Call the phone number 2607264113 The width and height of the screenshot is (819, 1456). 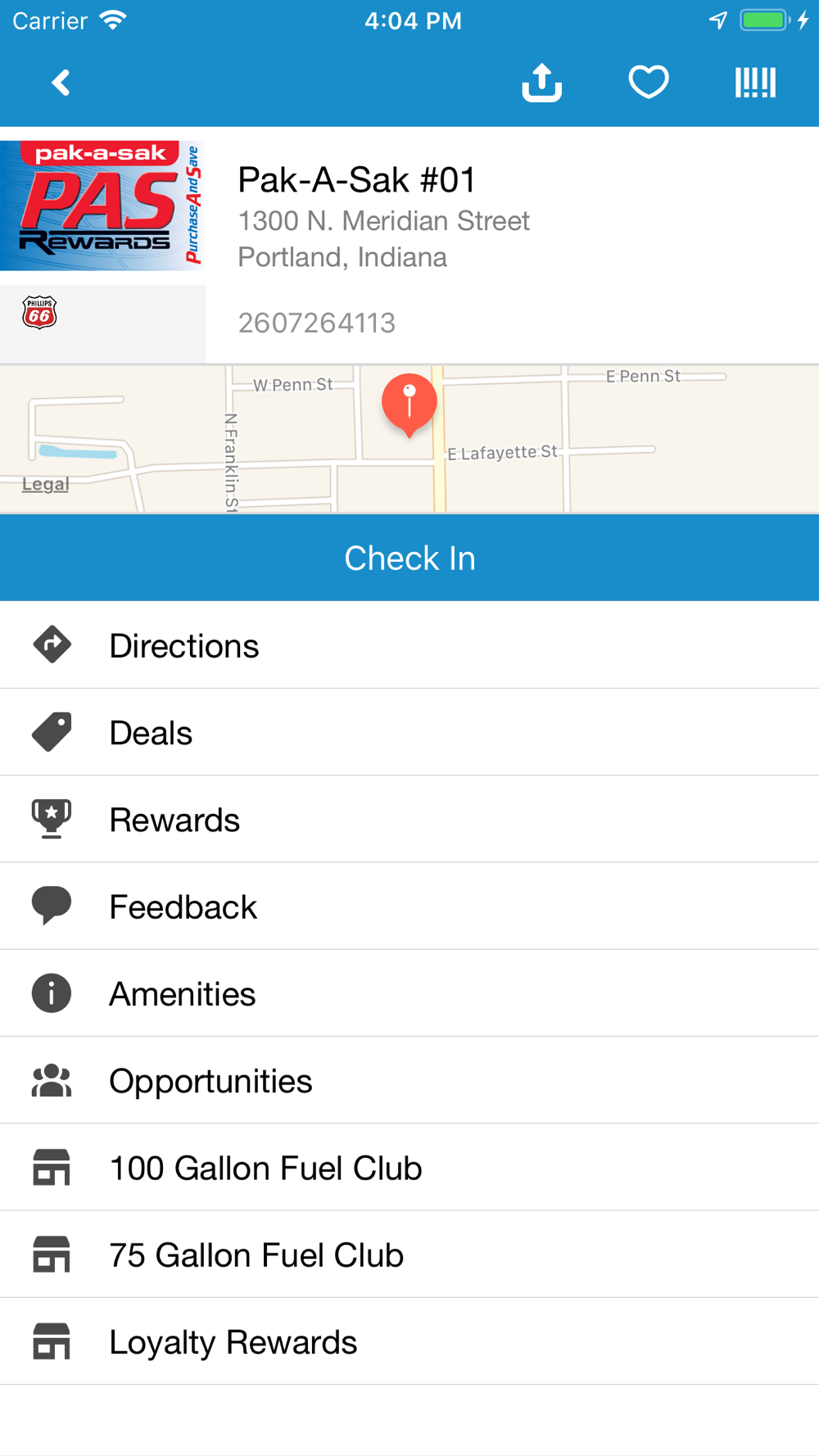click(x=317, y=323)
